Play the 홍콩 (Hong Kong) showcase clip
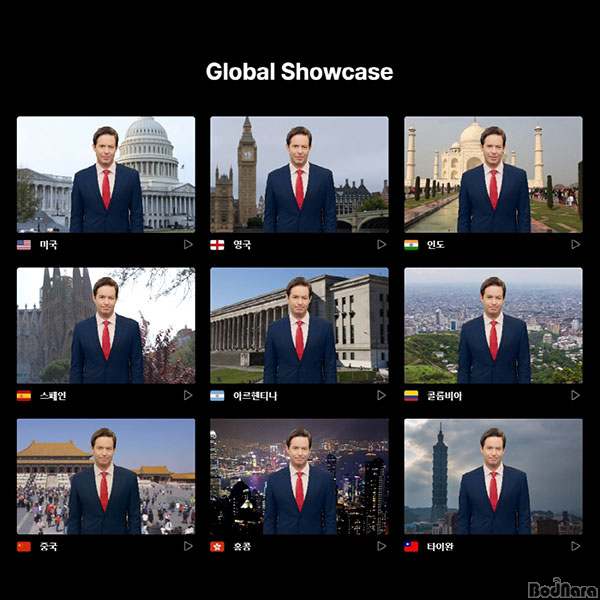Screen dimensions: 600x600 [381, 547]
